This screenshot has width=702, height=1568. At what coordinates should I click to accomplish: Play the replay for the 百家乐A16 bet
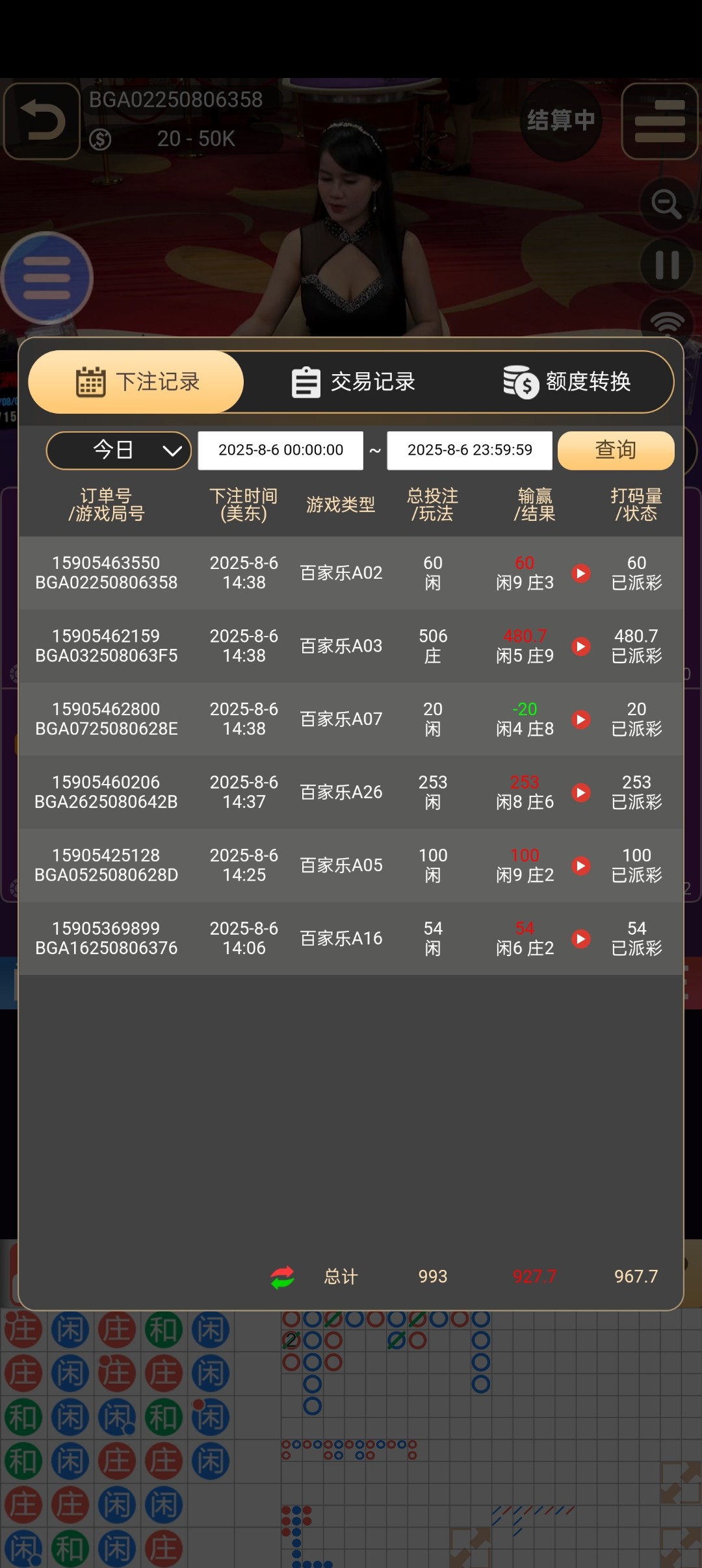tap(581, 939)
